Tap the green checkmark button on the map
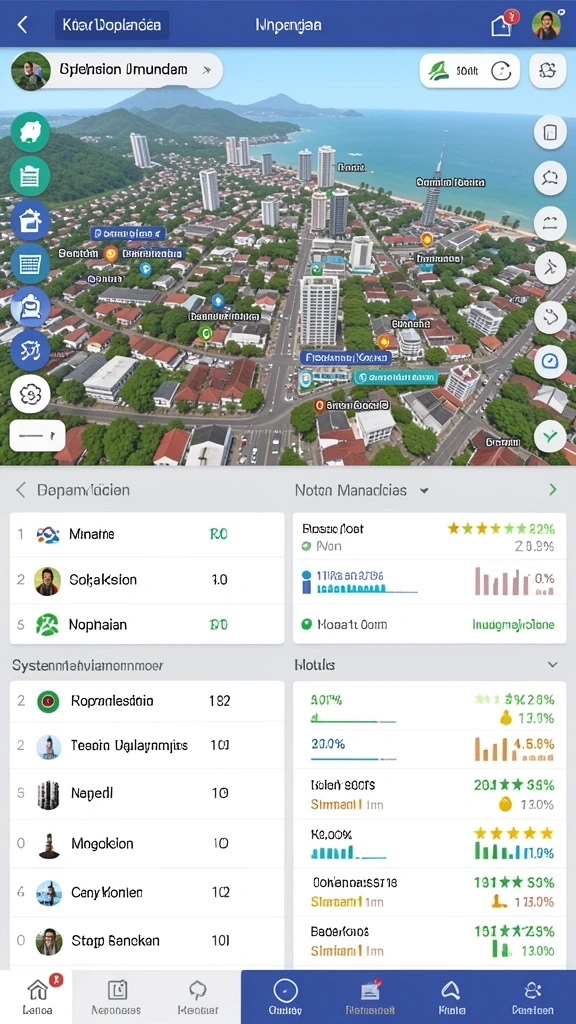576x1024 pixels. pos(550,436)
